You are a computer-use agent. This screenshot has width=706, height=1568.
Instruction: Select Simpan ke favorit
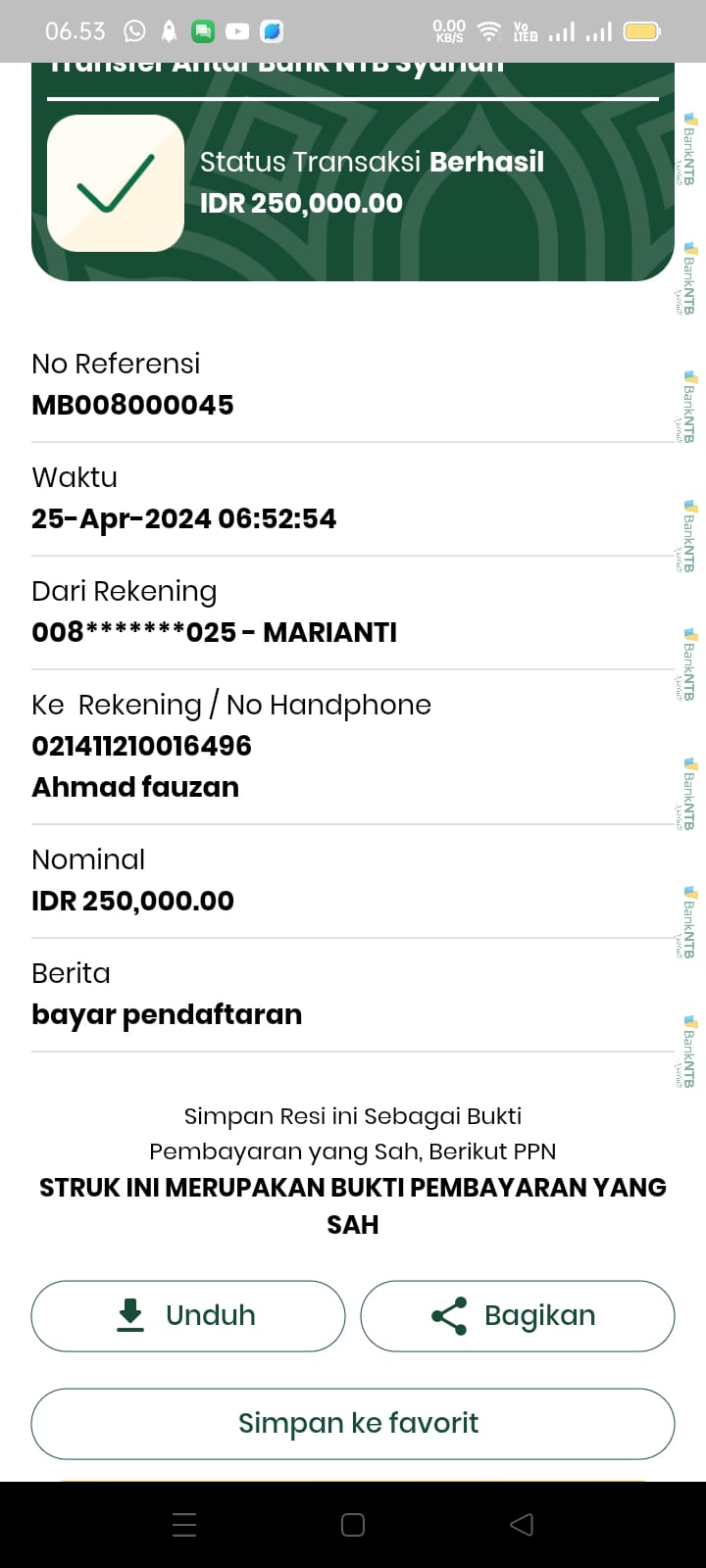(x=353, y=1423)
